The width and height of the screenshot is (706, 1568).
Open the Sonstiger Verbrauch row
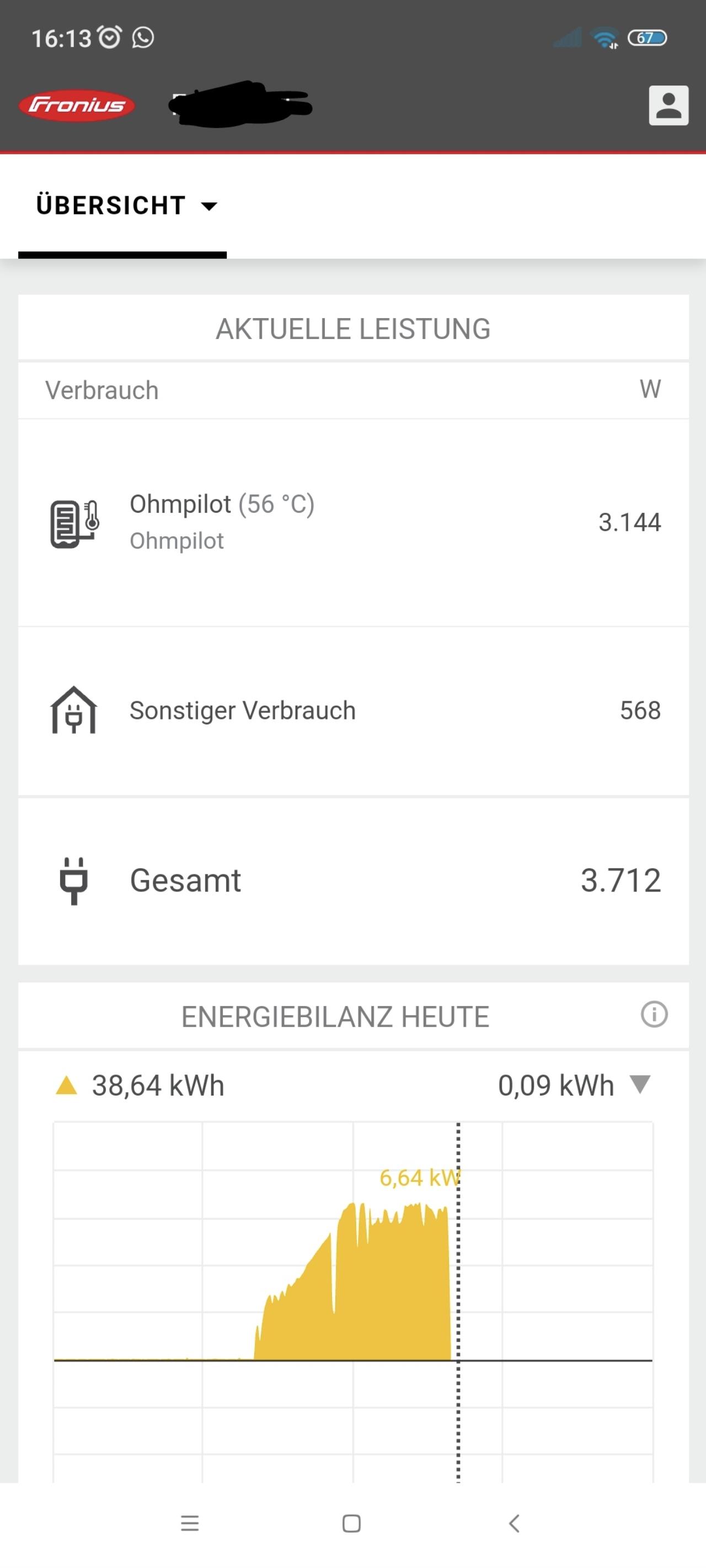[354, 711]
